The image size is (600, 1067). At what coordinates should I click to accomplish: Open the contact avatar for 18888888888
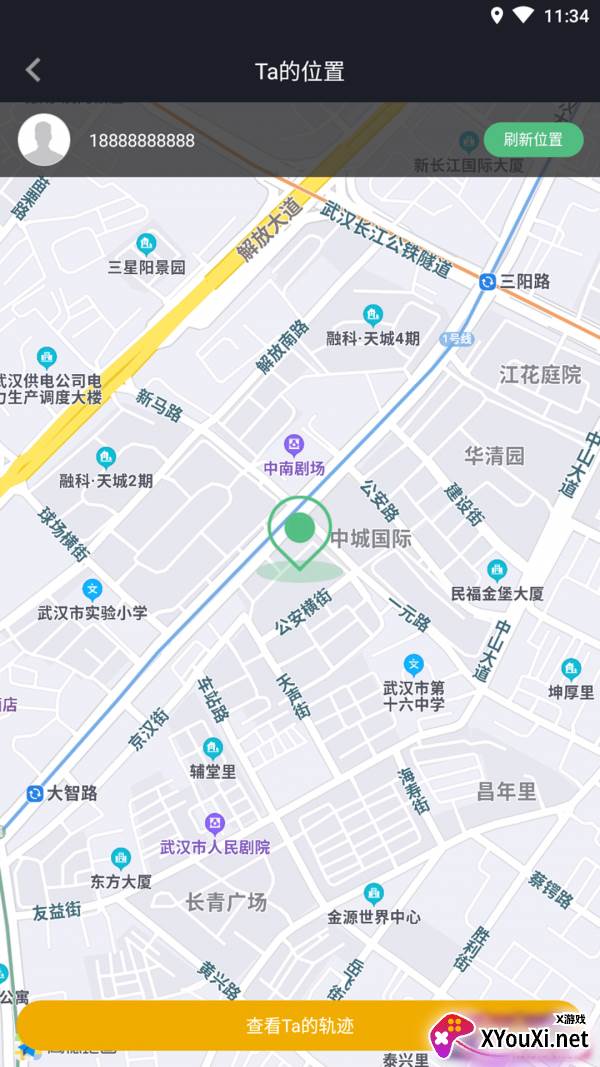44,140
